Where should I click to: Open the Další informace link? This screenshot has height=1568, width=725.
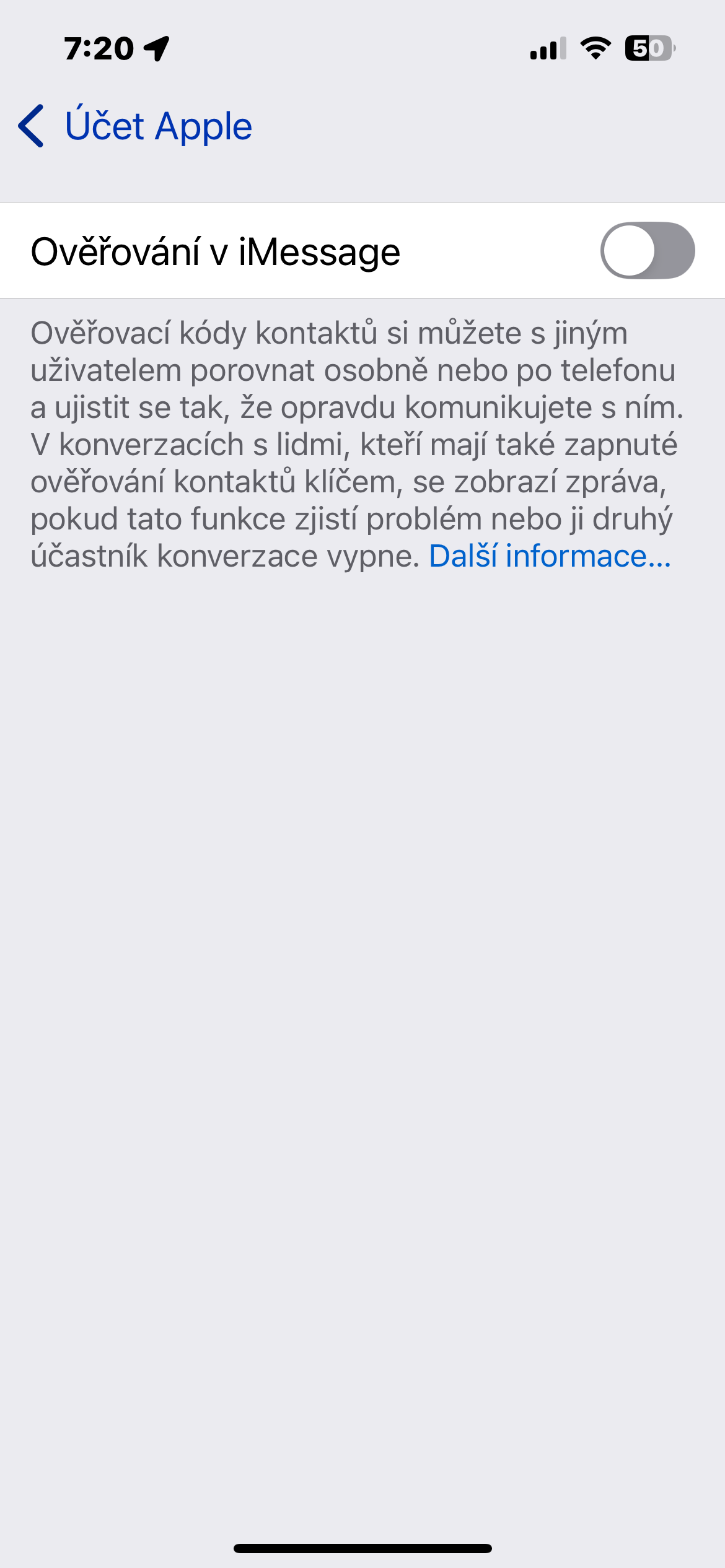(549, 555)
